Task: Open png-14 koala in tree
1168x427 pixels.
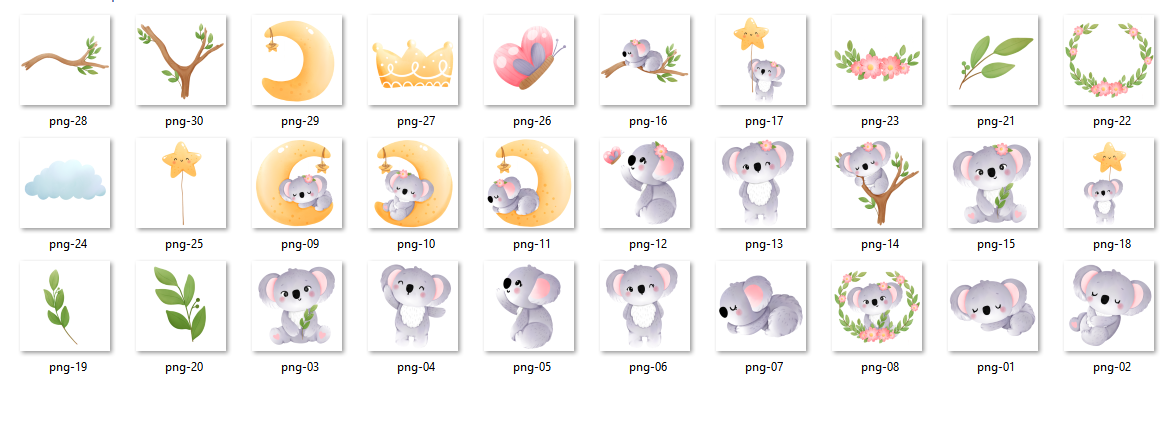Action: pyautogui.click(x=877, y=182)
